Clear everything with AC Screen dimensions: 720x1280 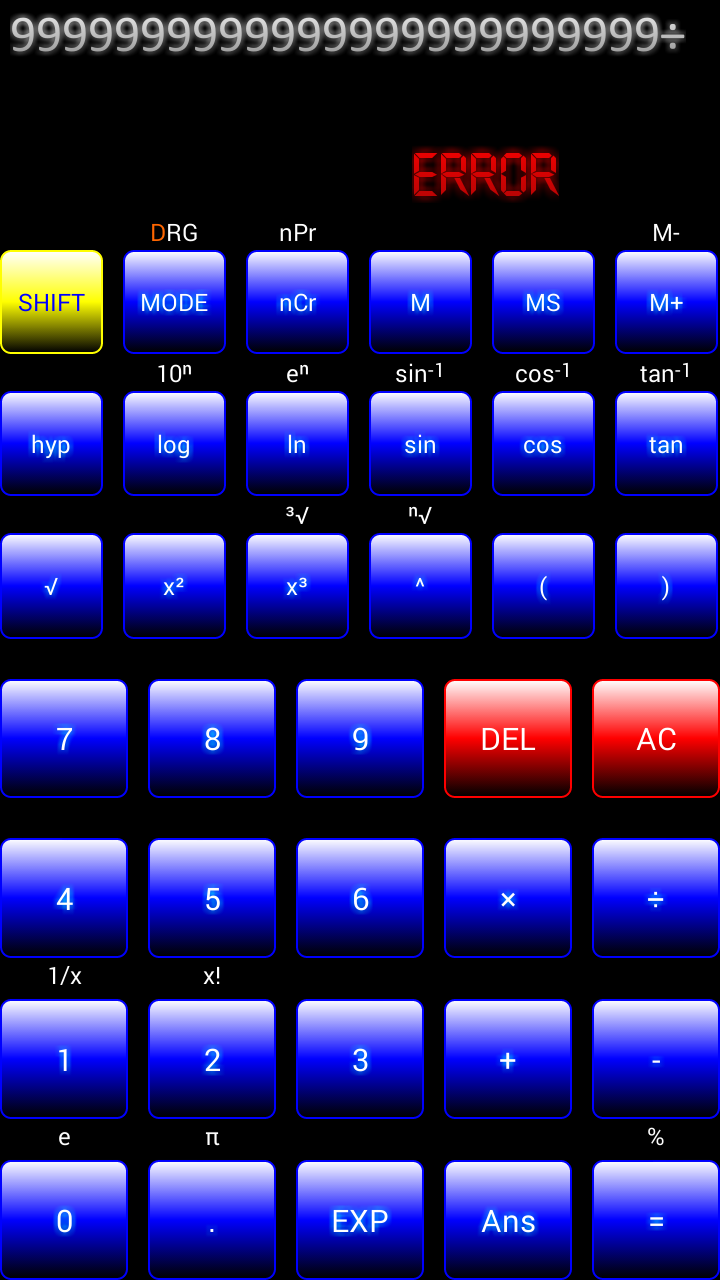[656, 739]
